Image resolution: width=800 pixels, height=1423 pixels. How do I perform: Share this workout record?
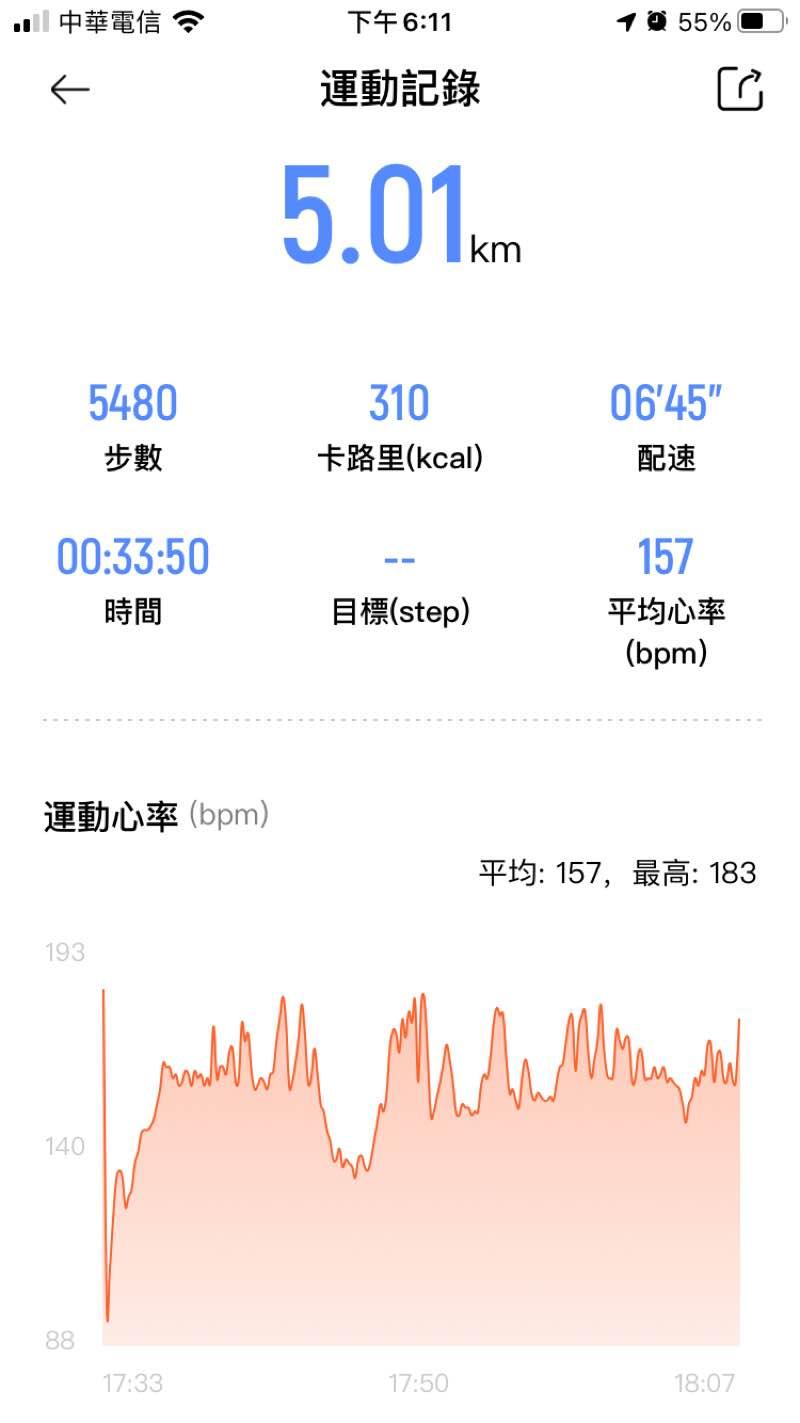pos(740,90)
